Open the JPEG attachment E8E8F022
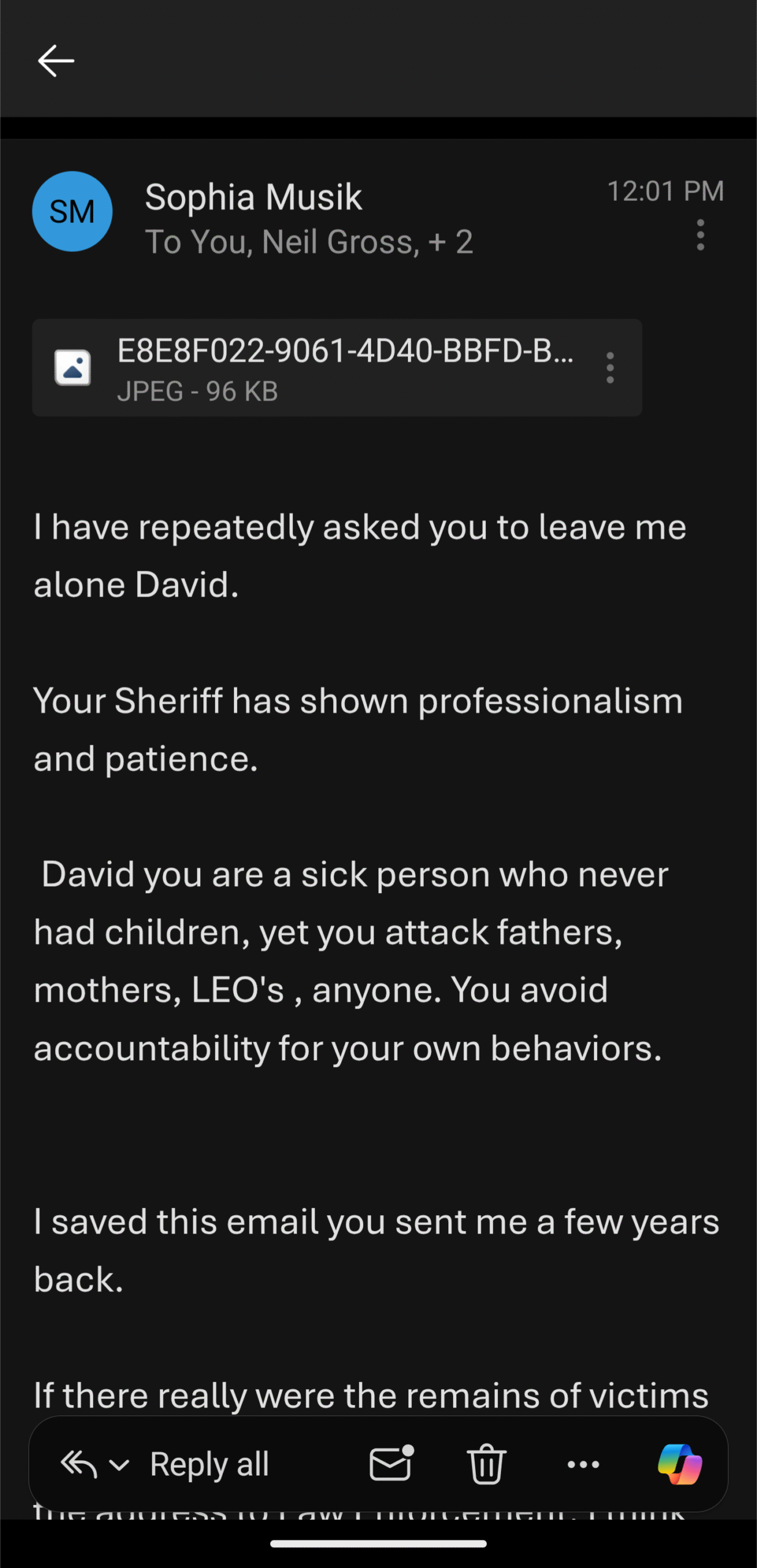Image resolution: width=757 pixels, height=1568 pixels. (318, 367)
